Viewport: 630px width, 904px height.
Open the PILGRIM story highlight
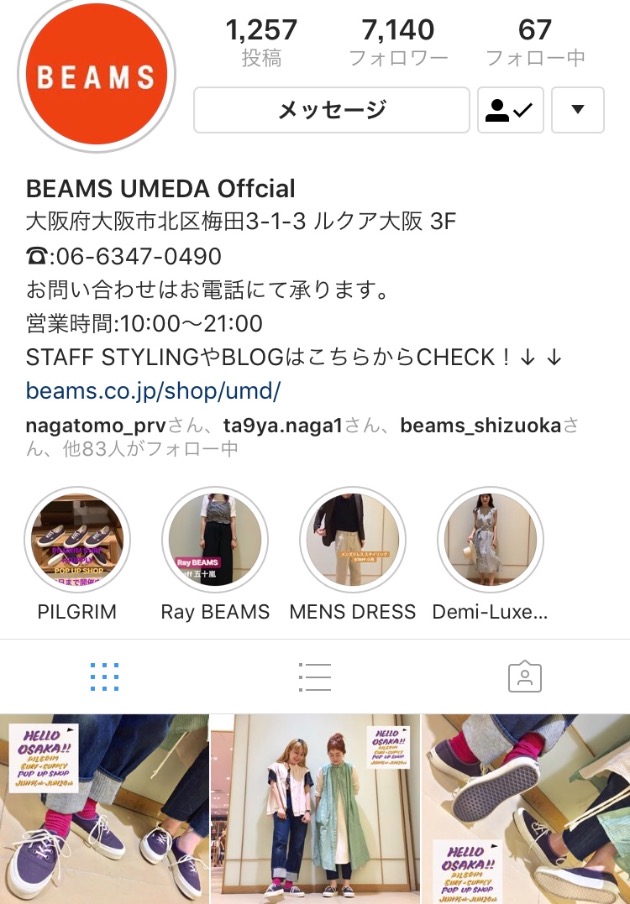click(77, 541)
